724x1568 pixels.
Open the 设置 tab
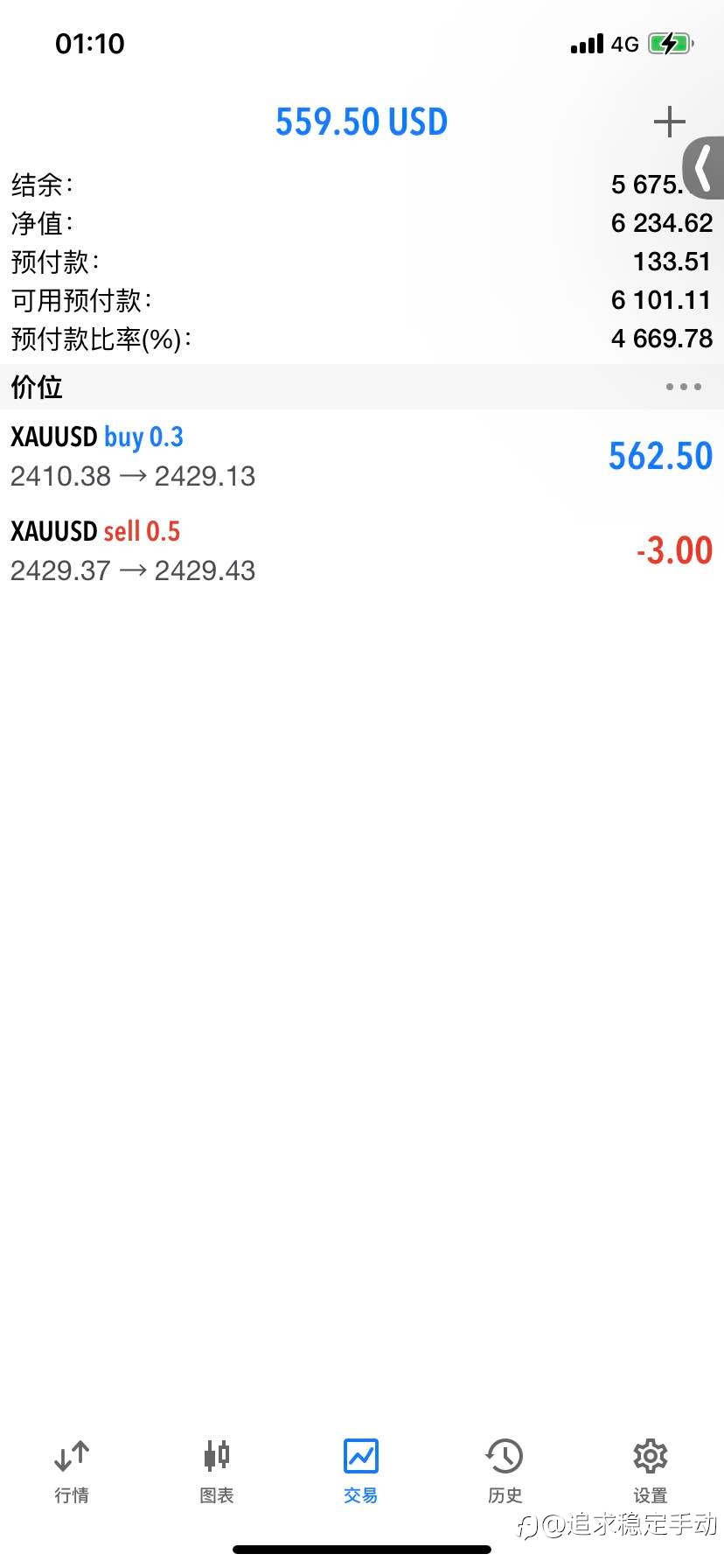(x=651, y=1472)
